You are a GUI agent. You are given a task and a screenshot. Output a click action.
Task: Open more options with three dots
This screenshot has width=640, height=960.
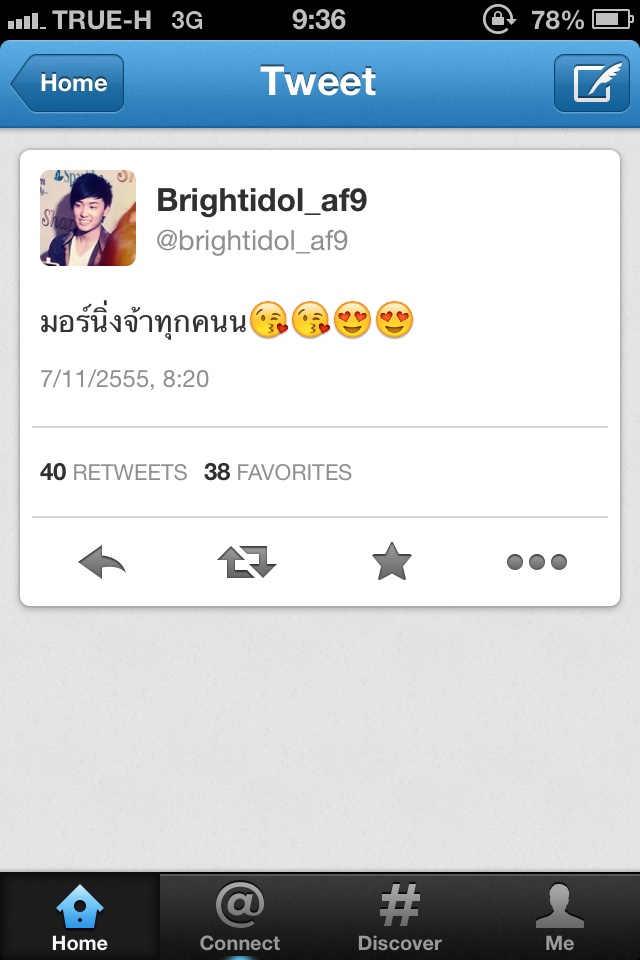point(536,563)
